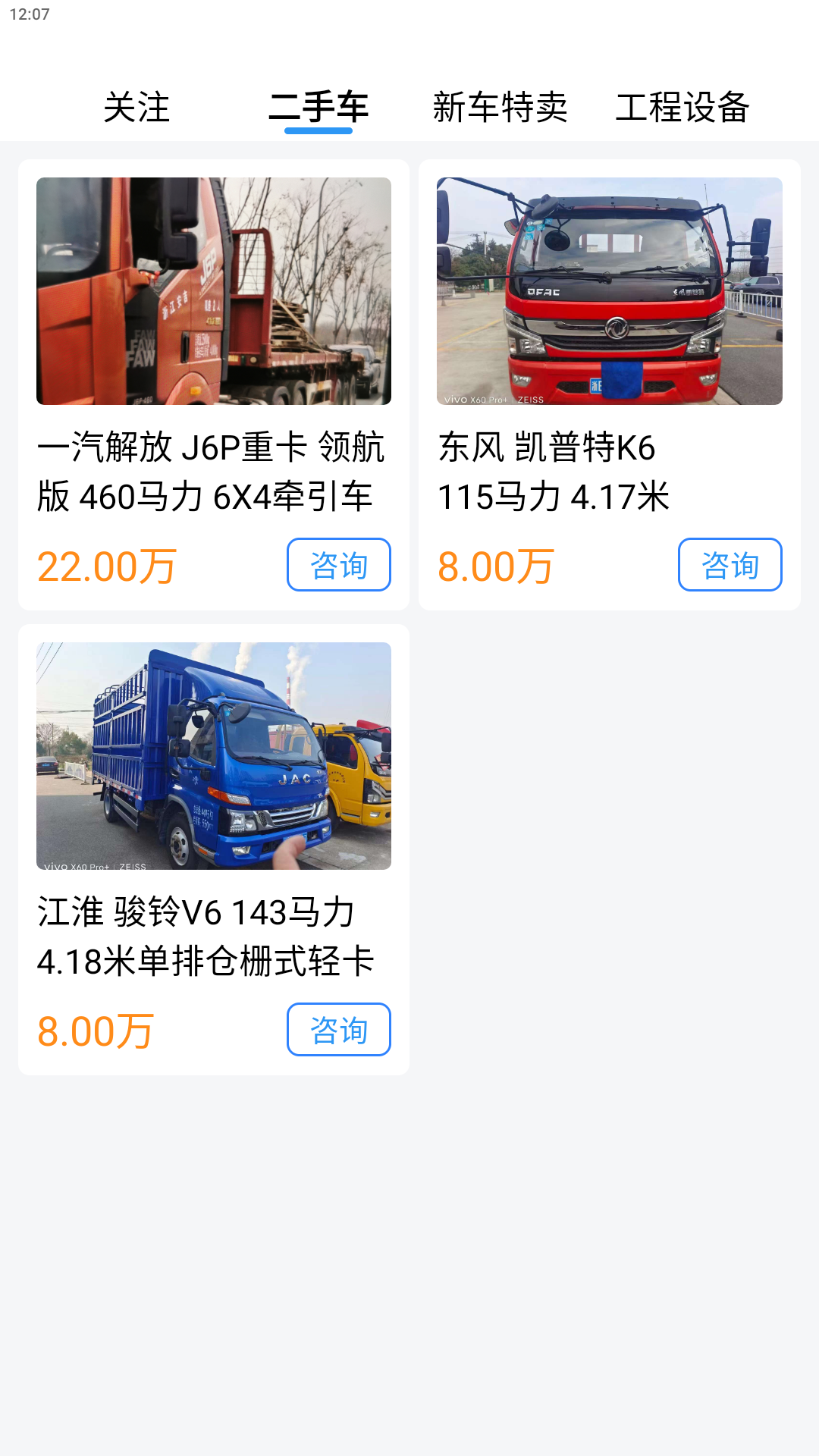819x1456 pixels.
Task: Tap the 8.00万 price on the 骏铃V6 card
Action: coord(96,1030)
